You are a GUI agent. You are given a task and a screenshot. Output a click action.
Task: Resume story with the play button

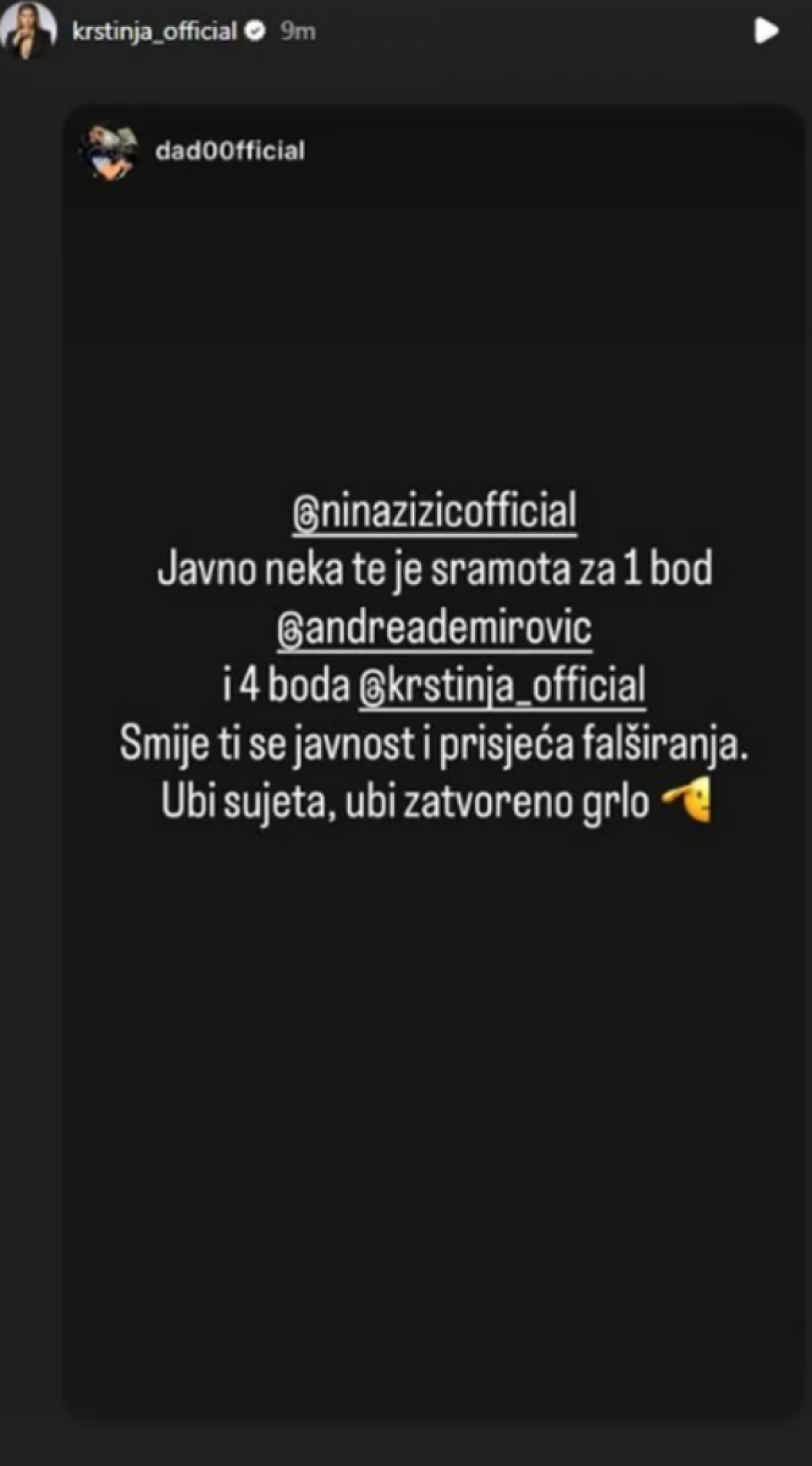pos(766,31)
